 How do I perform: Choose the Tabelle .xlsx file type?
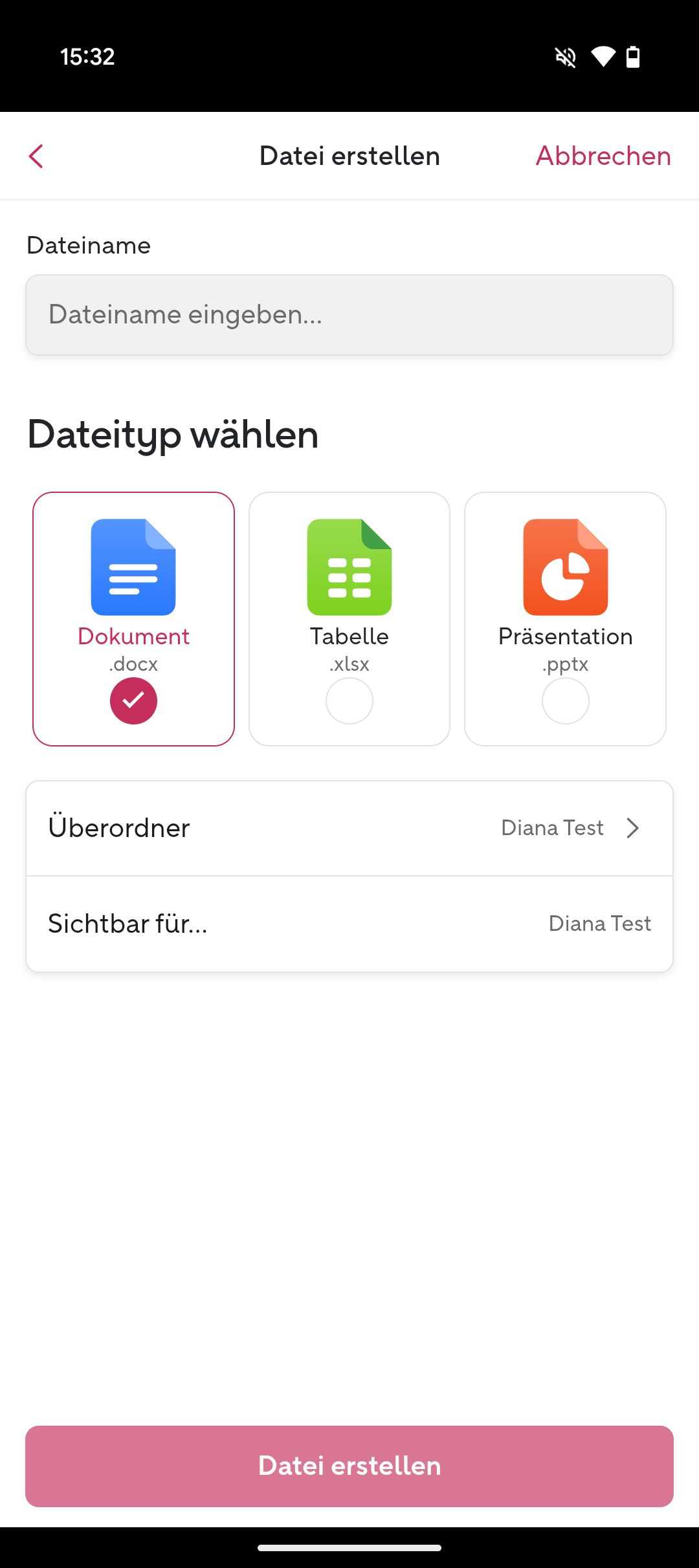pos(349,618)
